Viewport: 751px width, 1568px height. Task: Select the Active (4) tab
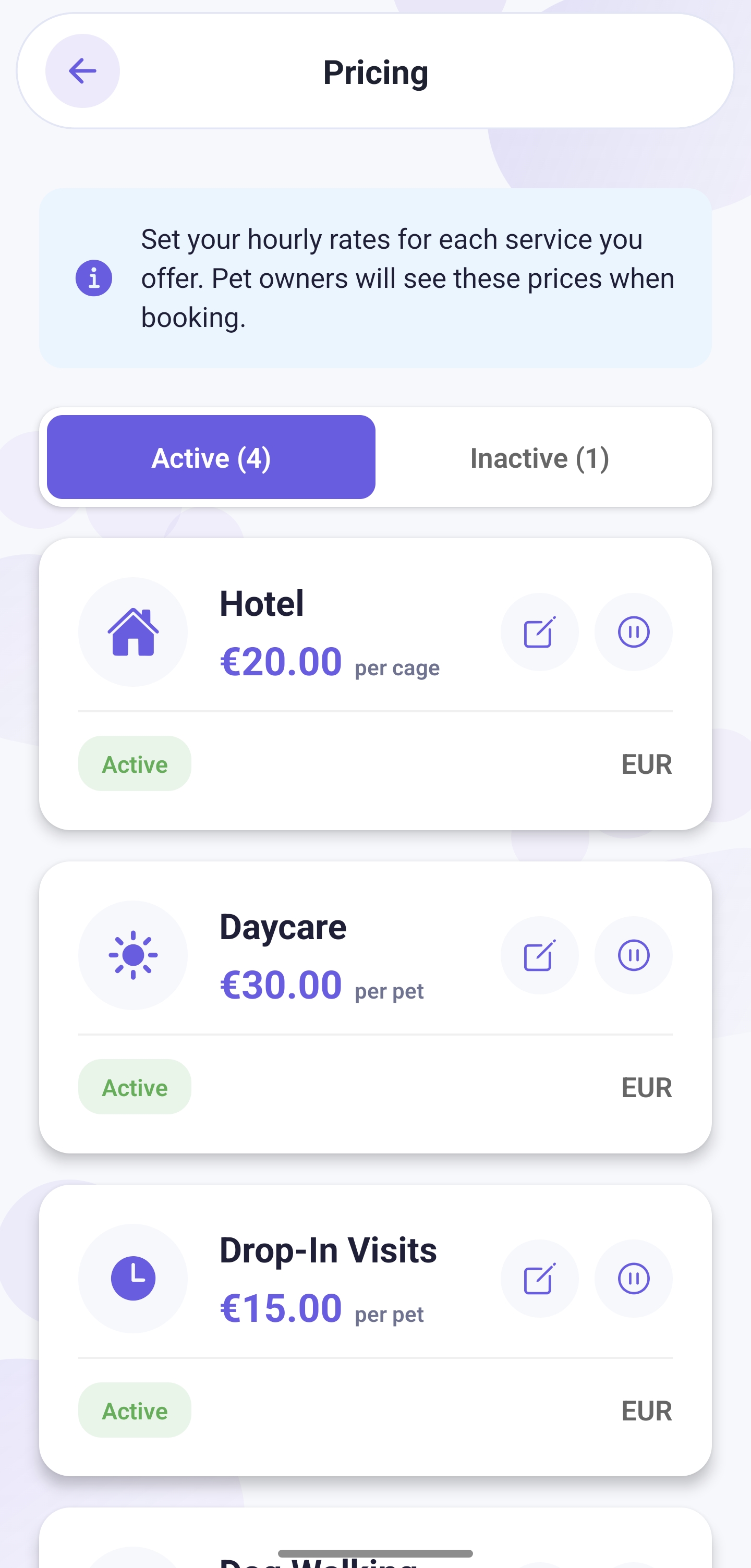(x=211, y=457)
